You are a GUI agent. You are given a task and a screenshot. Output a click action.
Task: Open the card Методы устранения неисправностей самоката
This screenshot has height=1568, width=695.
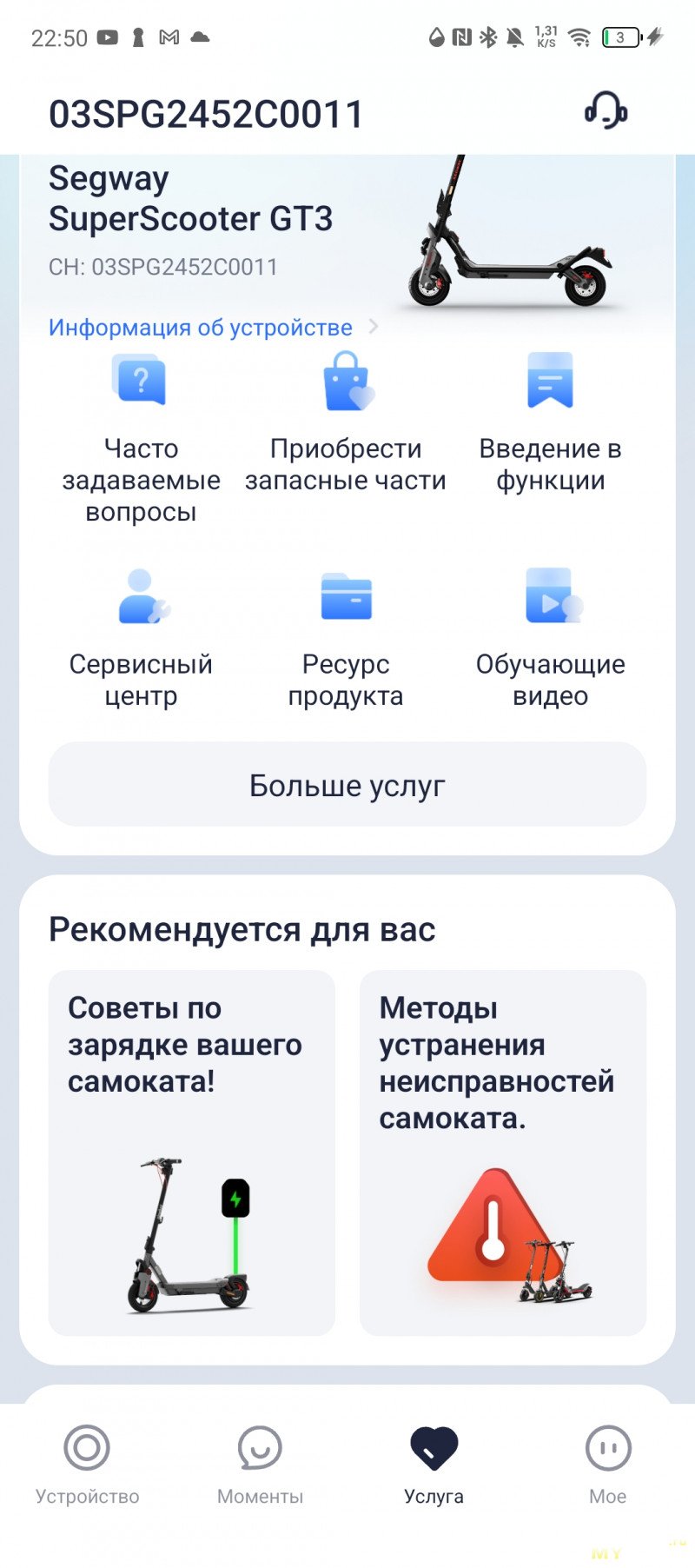(x=503, y=1153)
